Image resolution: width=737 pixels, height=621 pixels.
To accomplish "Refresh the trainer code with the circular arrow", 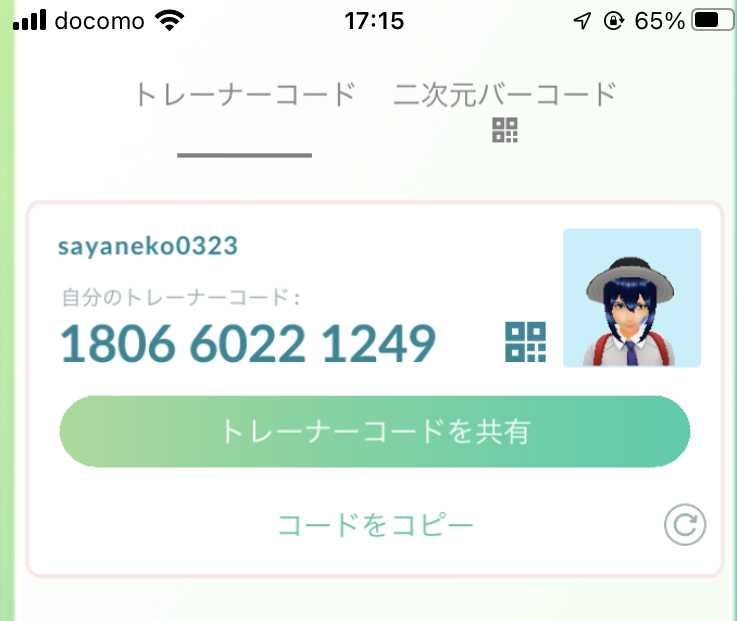I will point(684,525).
